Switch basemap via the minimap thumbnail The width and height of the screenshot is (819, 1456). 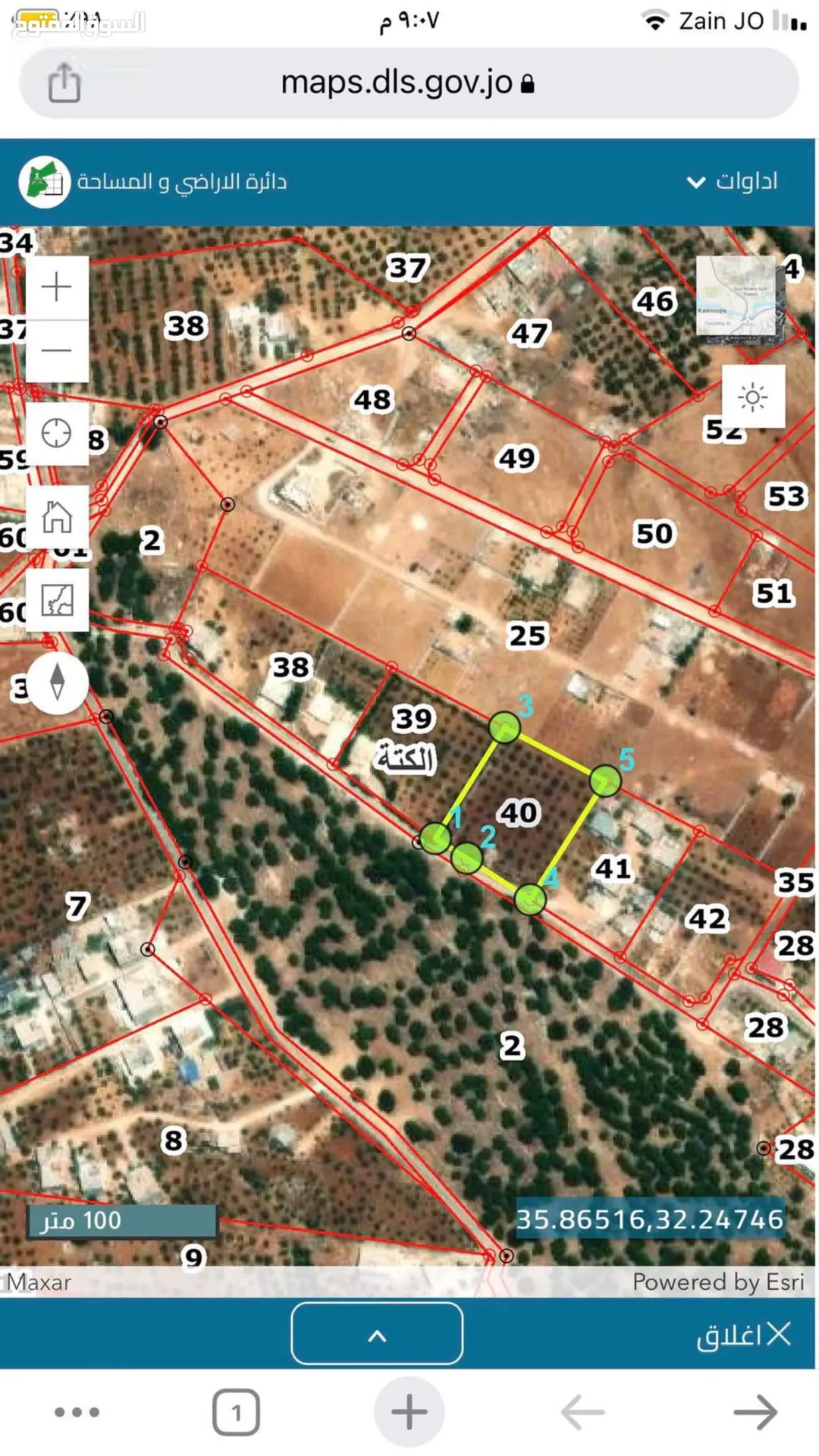[x=742, y=300]
